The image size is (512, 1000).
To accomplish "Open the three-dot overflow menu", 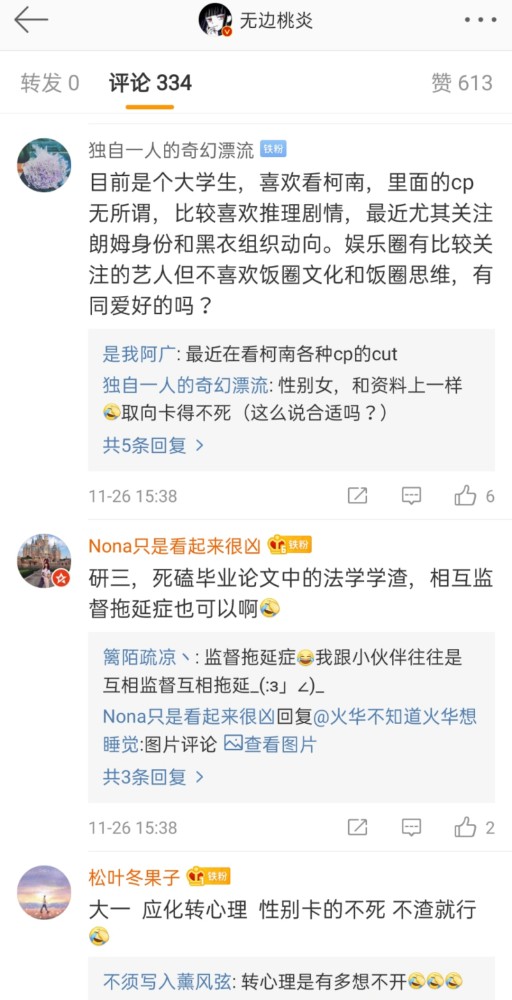I will coord(480,20).
